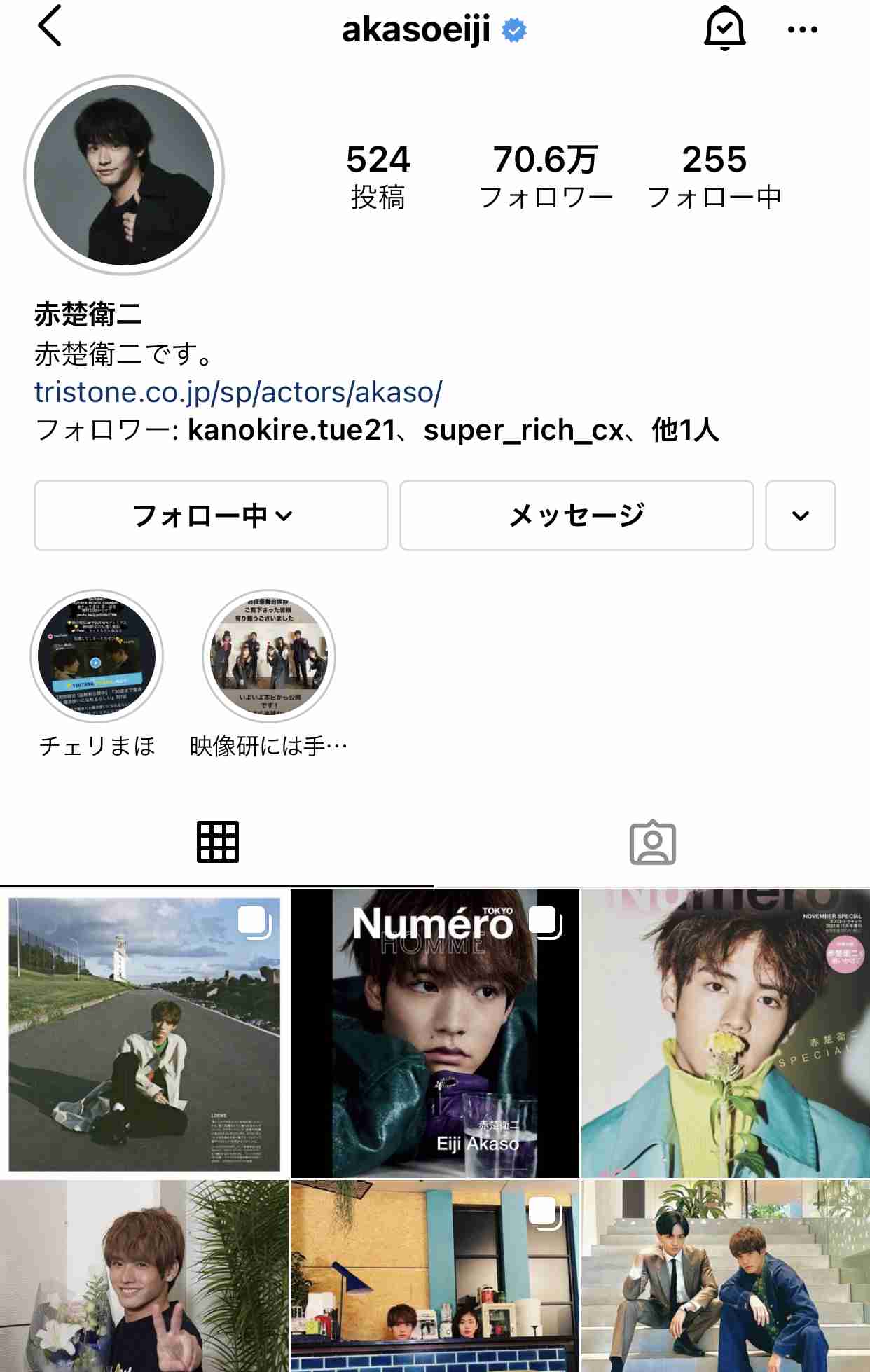
Task: Open the 映像研には手… story highlight
Action: point(269,656)
